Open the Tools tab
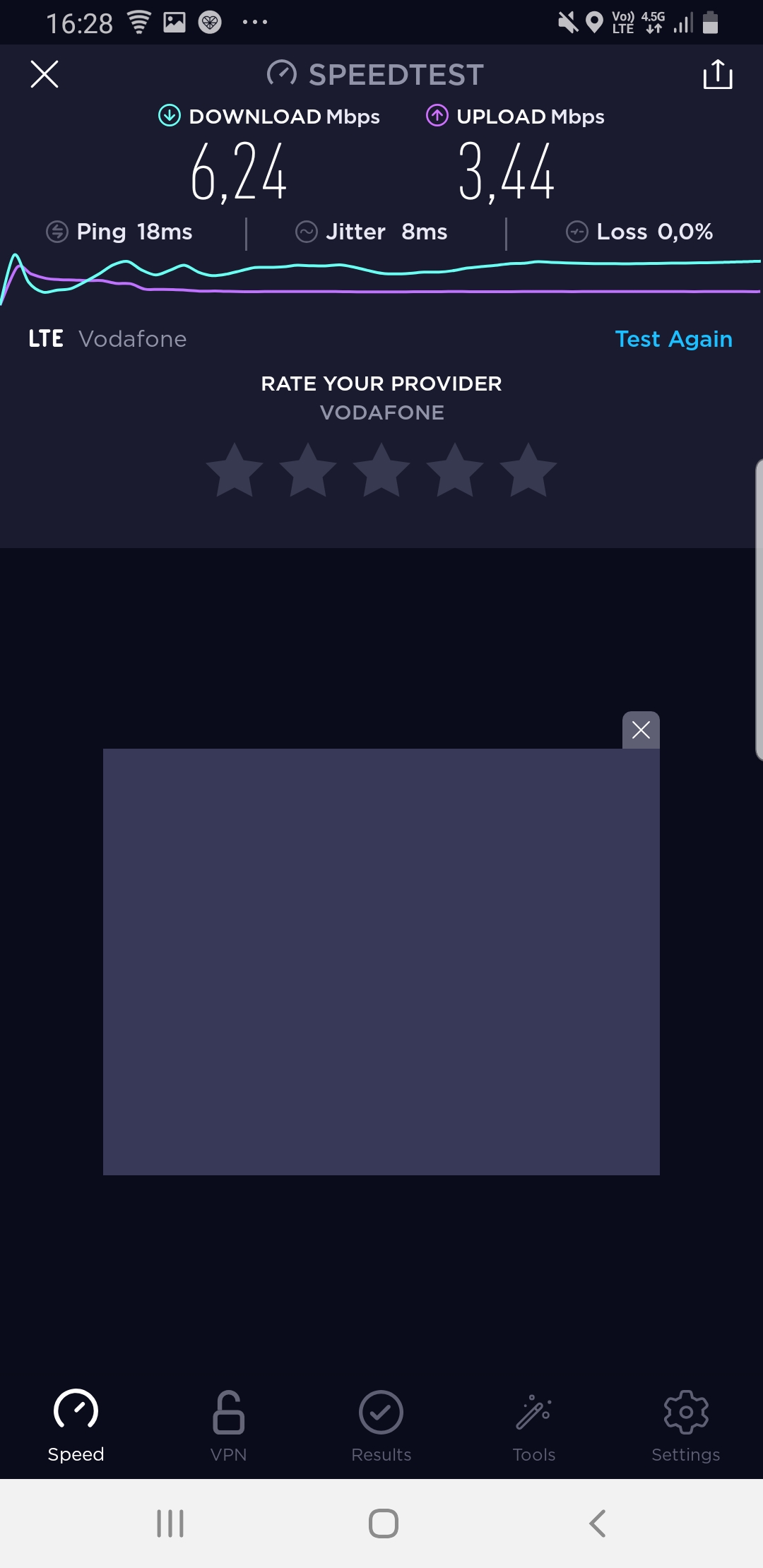 pos(534,1426)
